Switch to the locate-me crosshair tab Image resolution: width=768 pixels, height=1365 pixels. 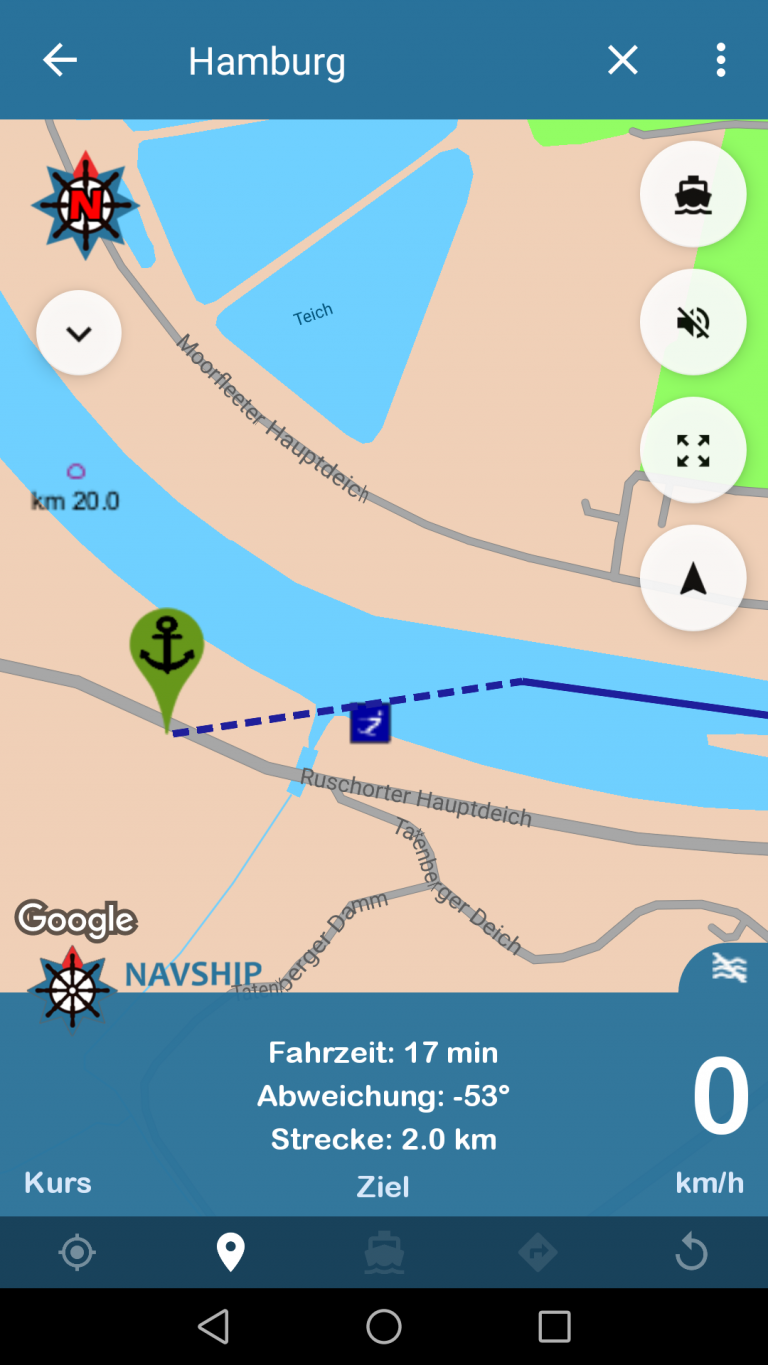(77, 1252)
